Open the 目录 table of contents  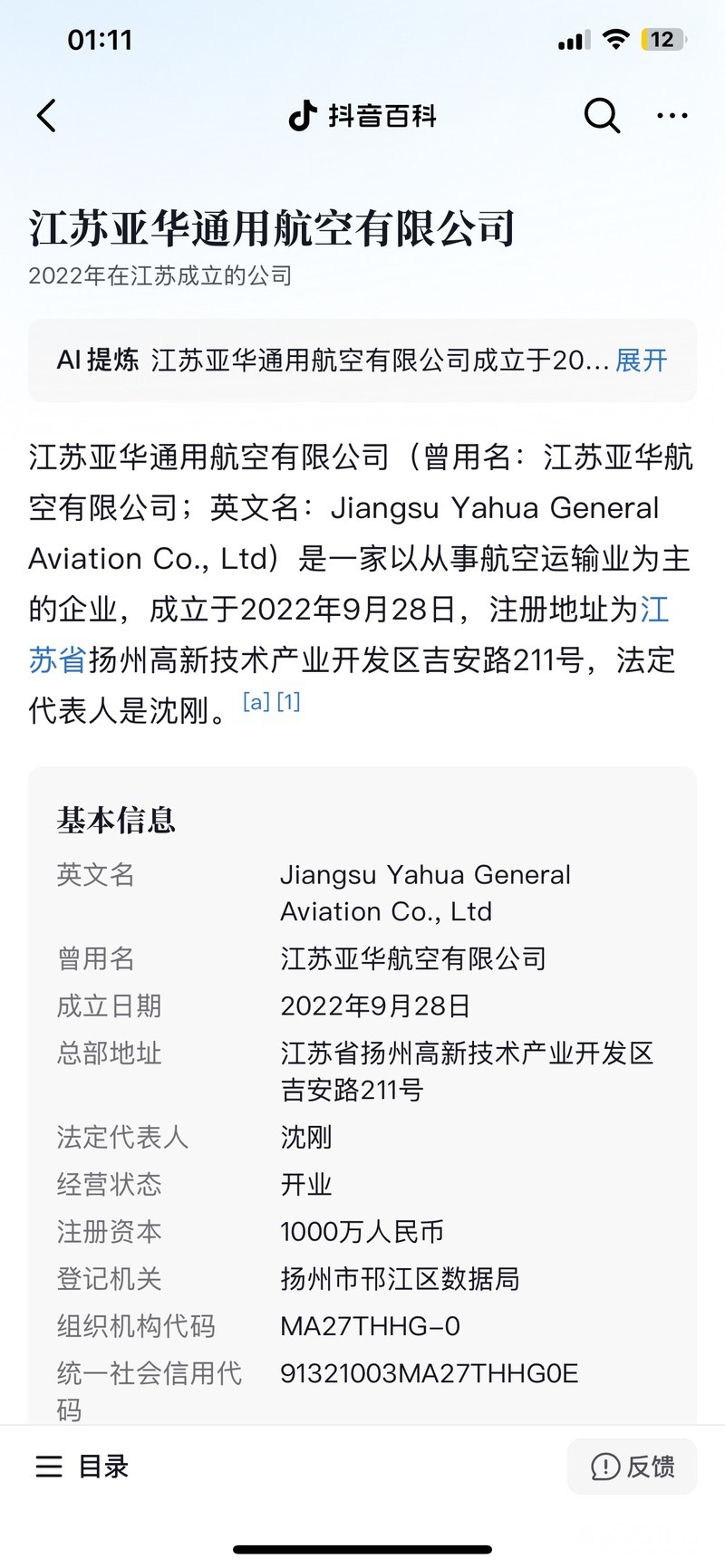tap(82, 1466)
